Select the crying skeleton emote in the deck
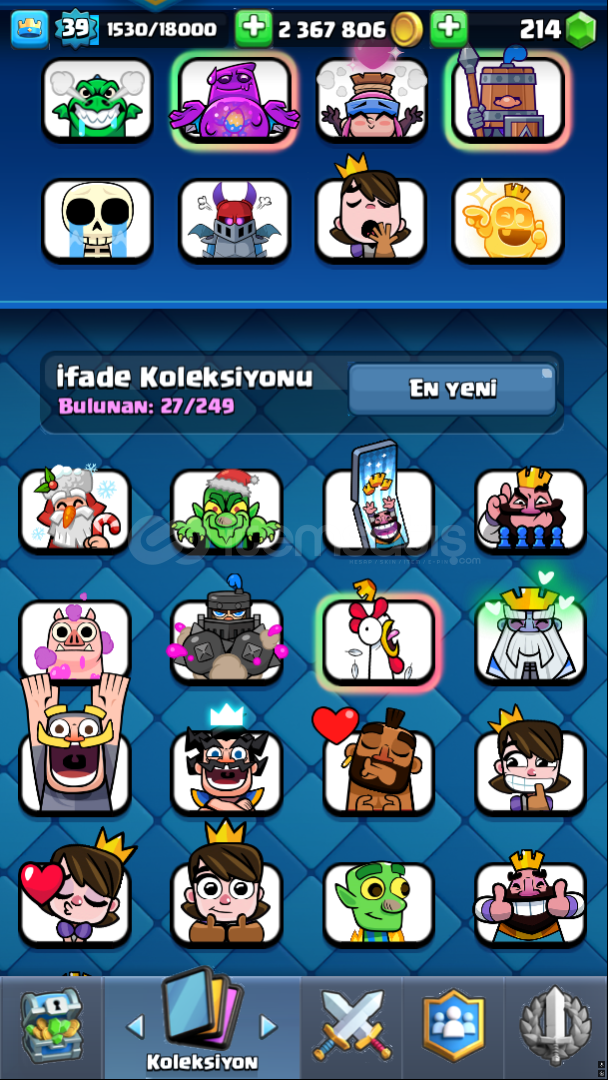The height and width of the screenshot is (1080, 608). tap(96, 220)
